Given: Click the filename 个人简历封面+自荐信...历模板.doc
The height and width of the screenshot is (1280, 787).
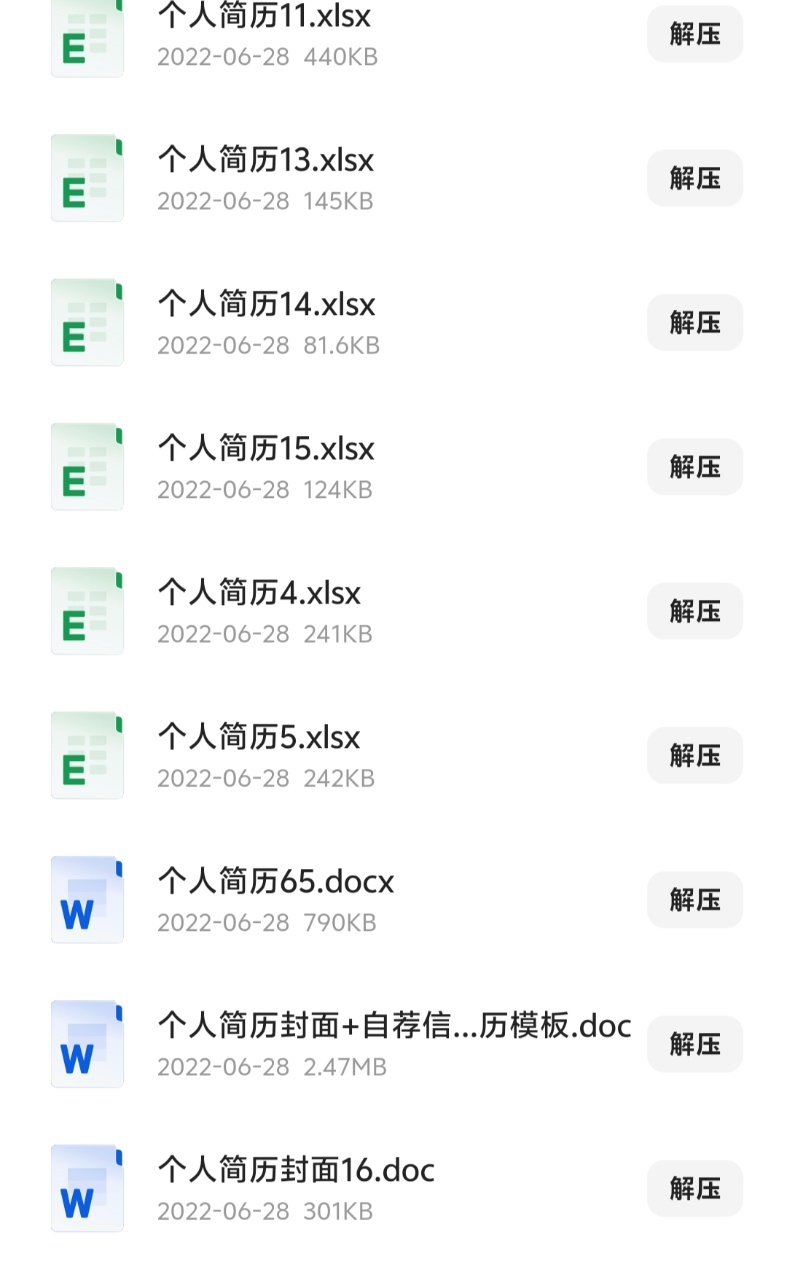Looking at the screenshot, I should coord(394,1025).
